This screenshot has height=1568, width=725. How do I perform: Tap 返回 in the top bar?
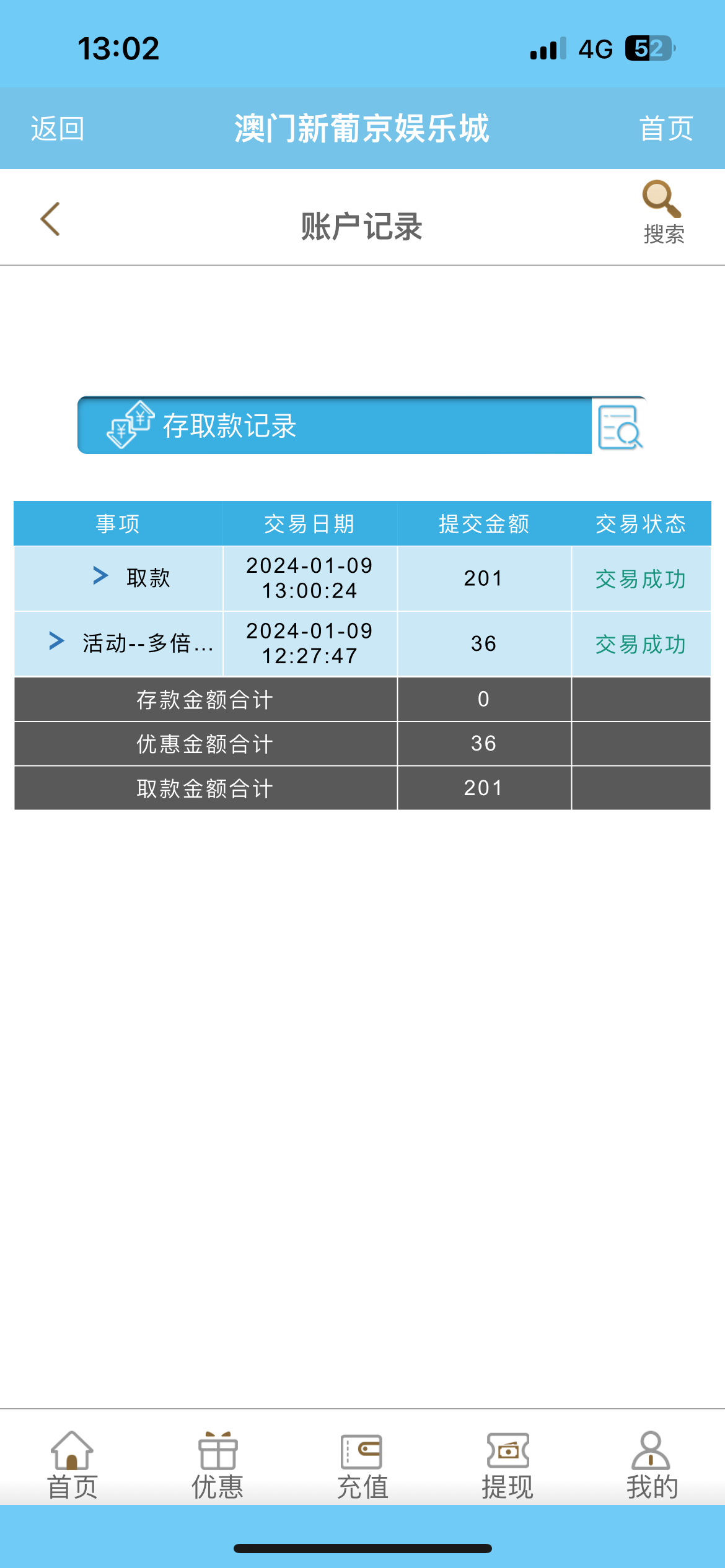click(57, 129)
